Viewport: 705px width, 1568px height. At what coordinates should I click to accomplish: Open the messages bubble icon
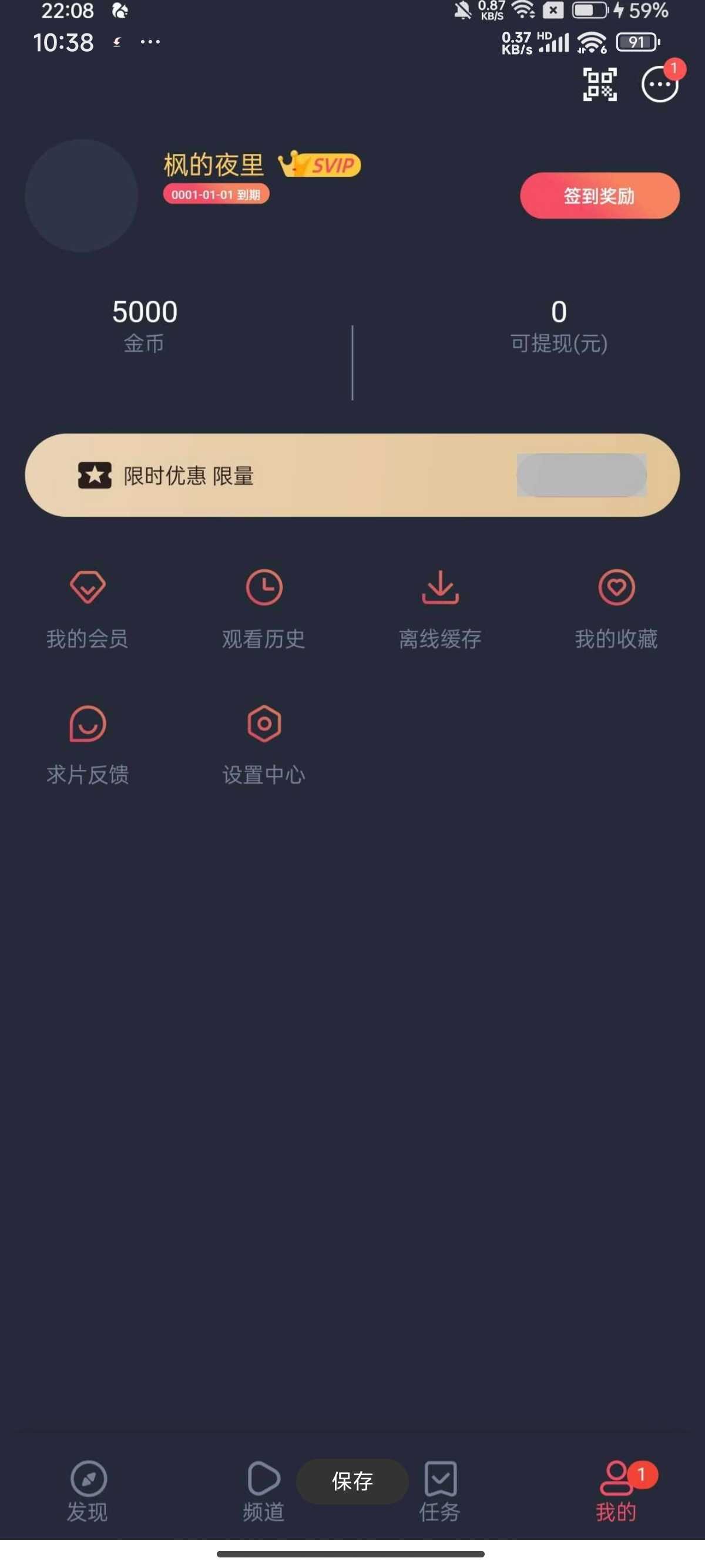click(660, 85)
